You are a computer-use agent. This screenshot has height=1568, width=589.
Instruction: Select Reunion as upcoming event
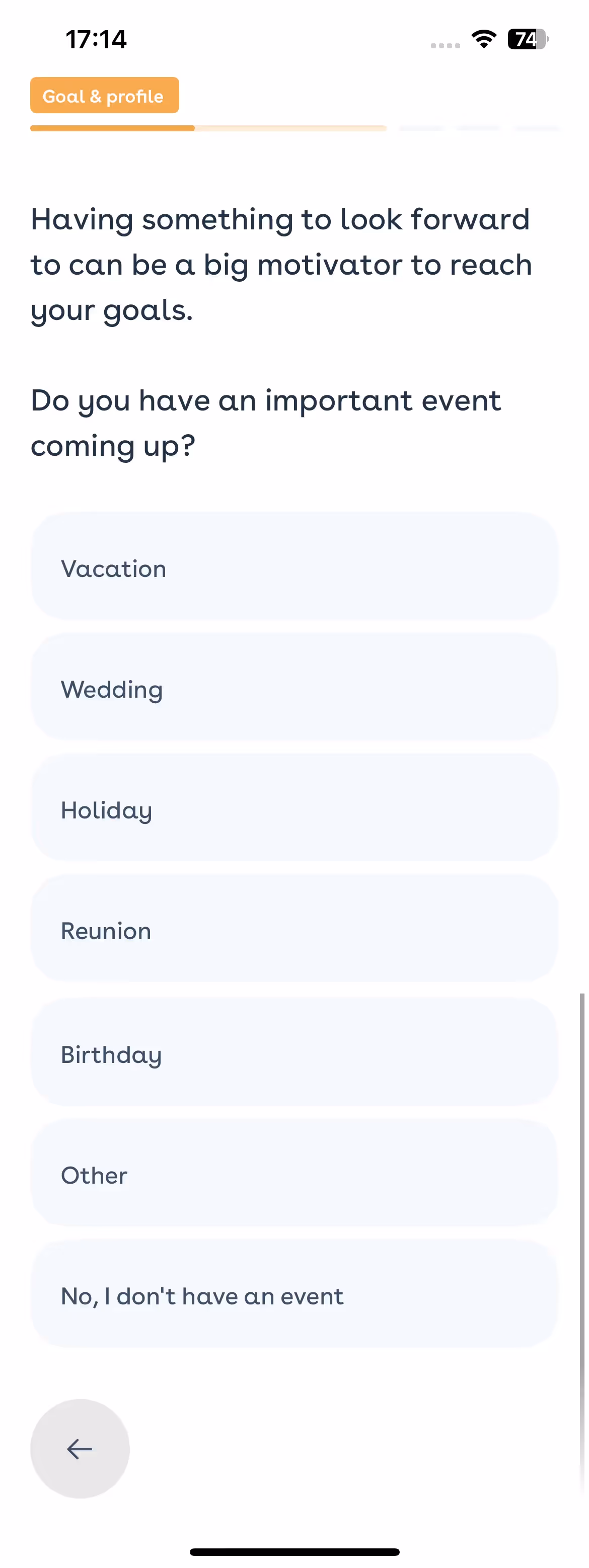[294, 929]
